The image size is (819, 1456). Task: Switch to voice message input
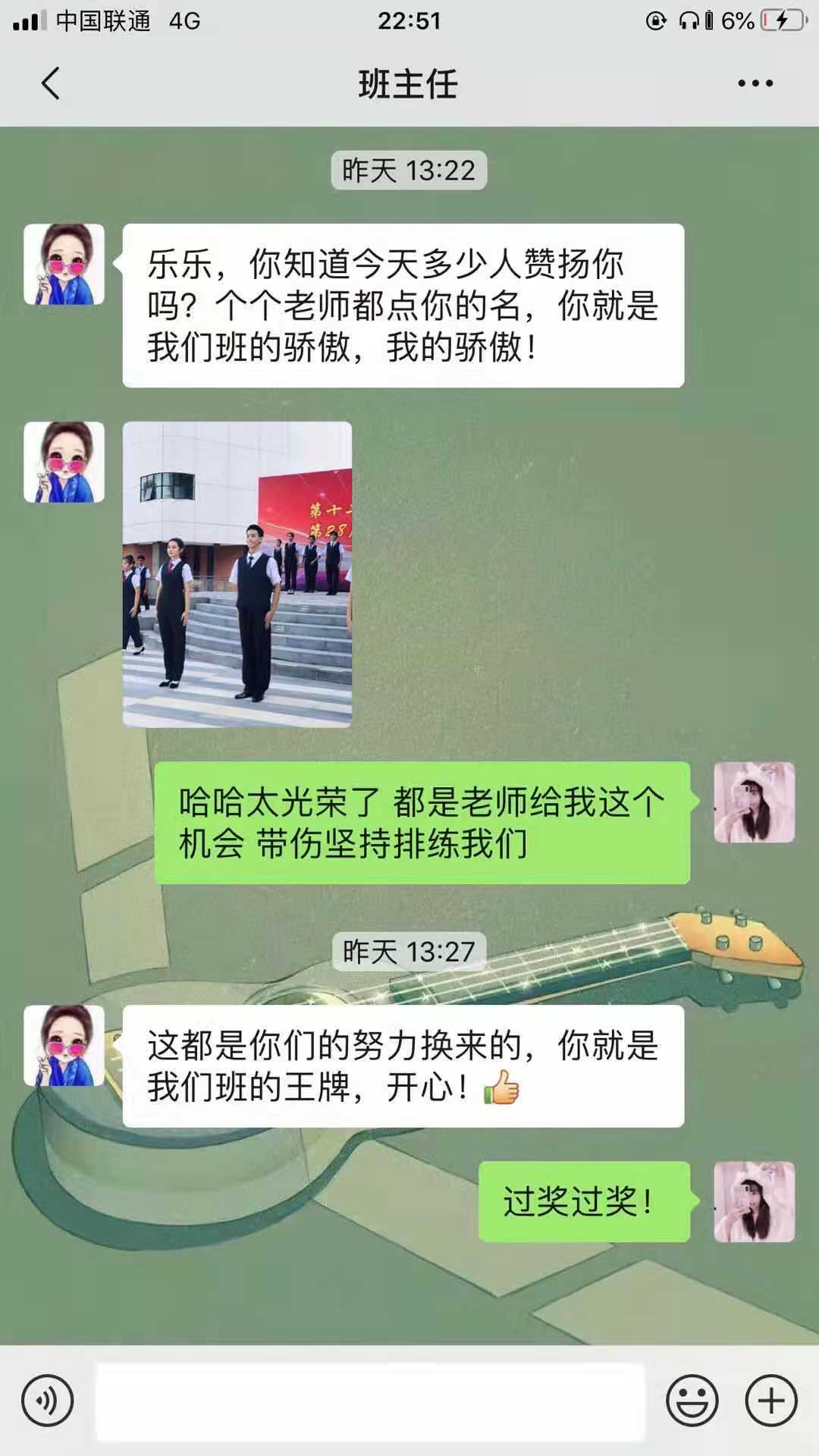point(47,1401)
